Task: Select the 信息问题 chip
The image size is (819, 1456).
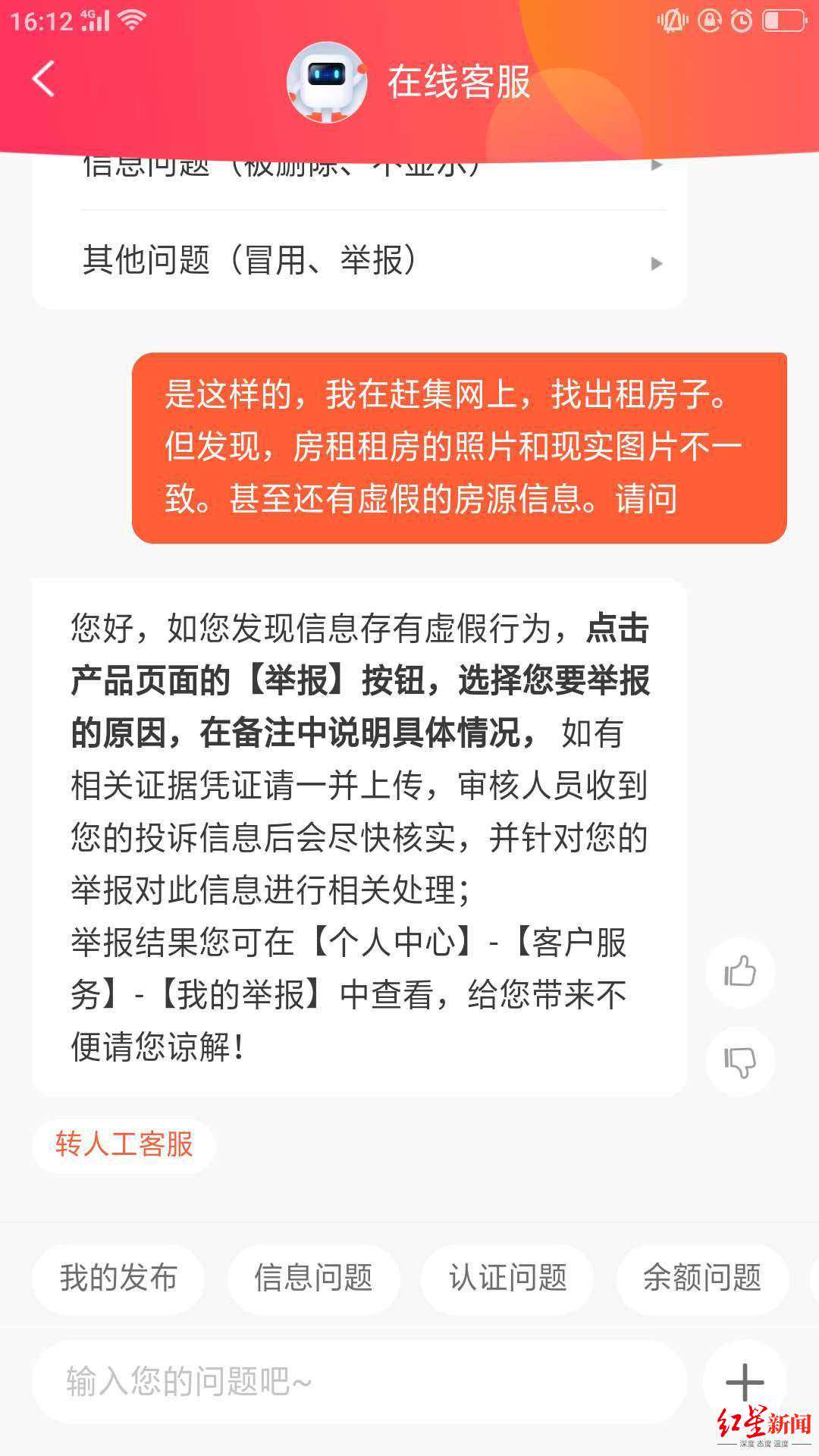Action: 313,1278
